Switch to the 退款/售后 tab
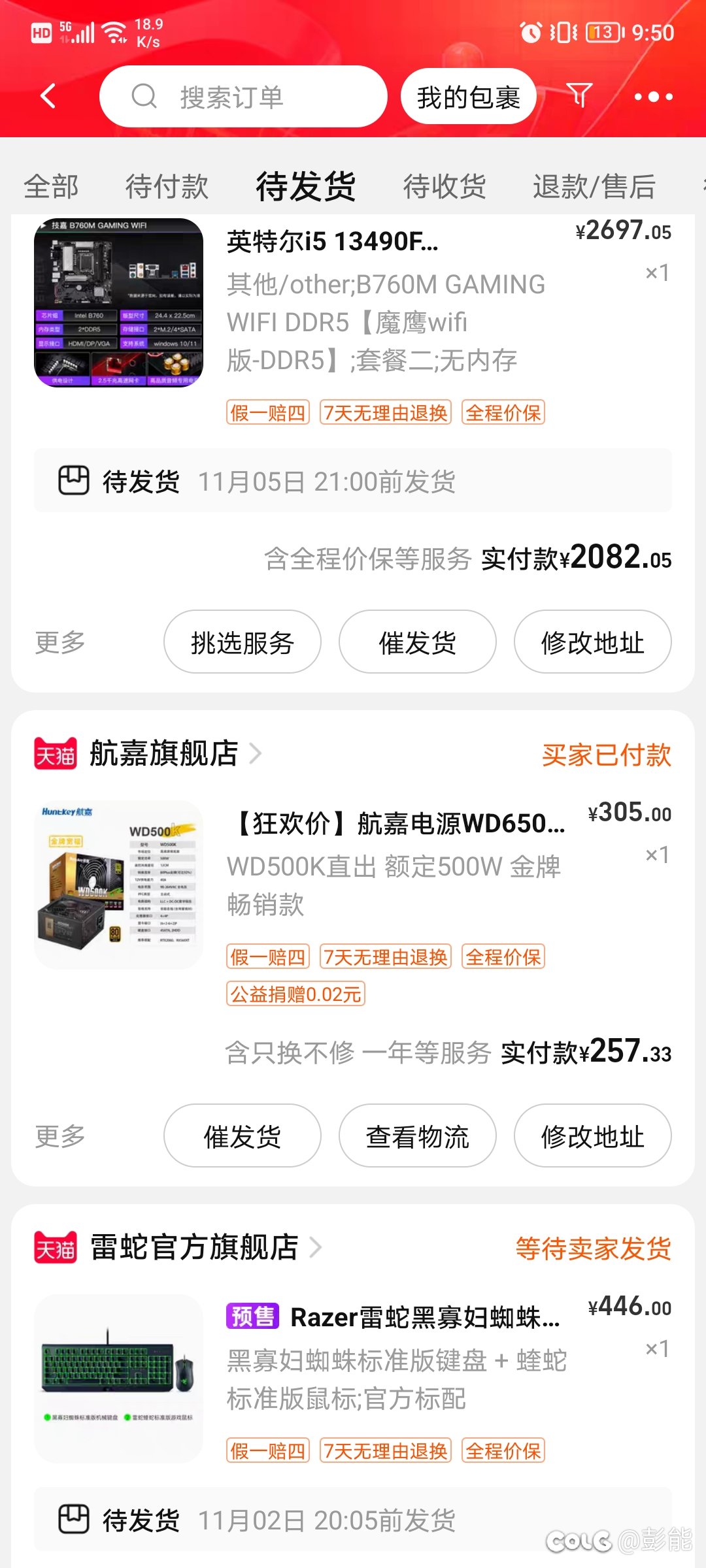This screenshot has width=706, height=1568. coord(594,187)
